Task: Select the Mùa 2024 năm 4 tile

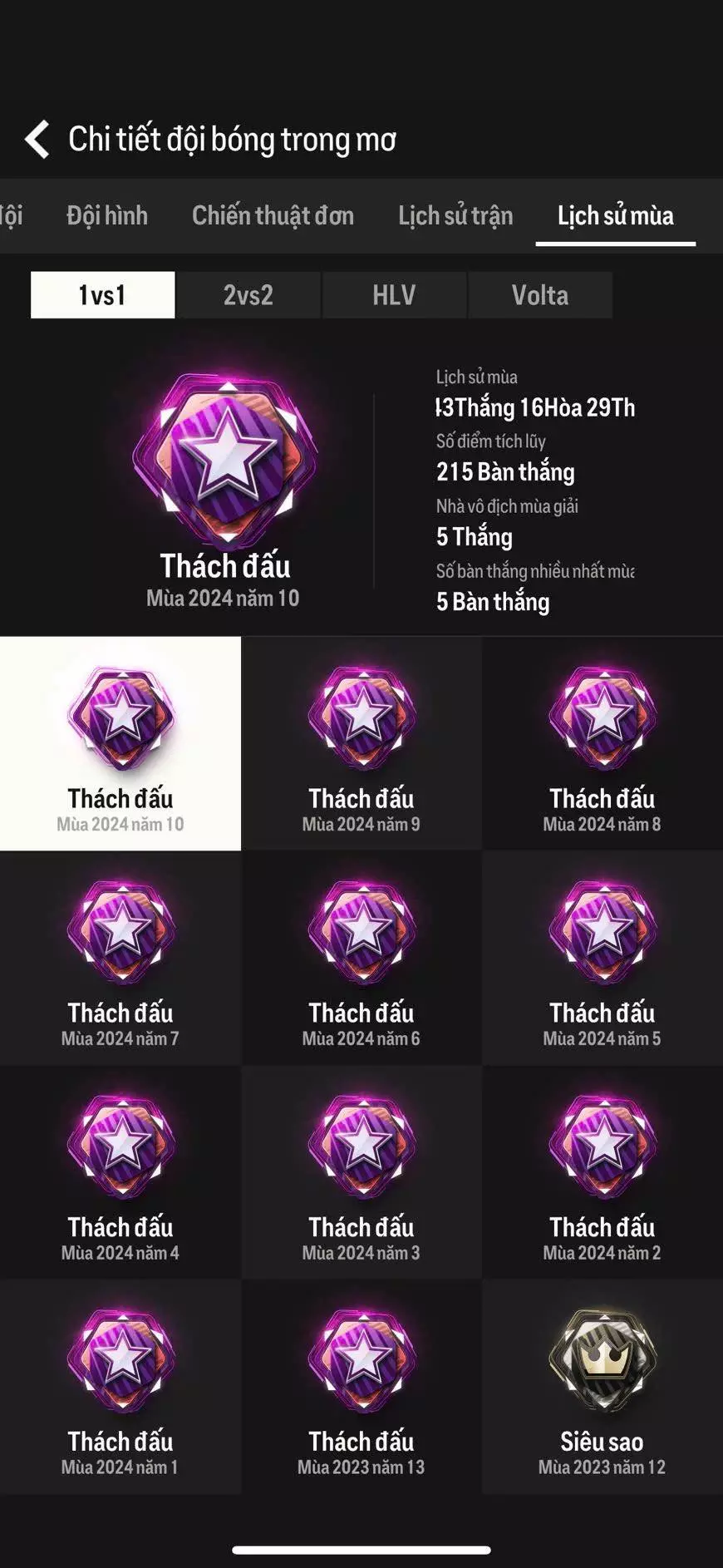Action: tap(120, 1173)
